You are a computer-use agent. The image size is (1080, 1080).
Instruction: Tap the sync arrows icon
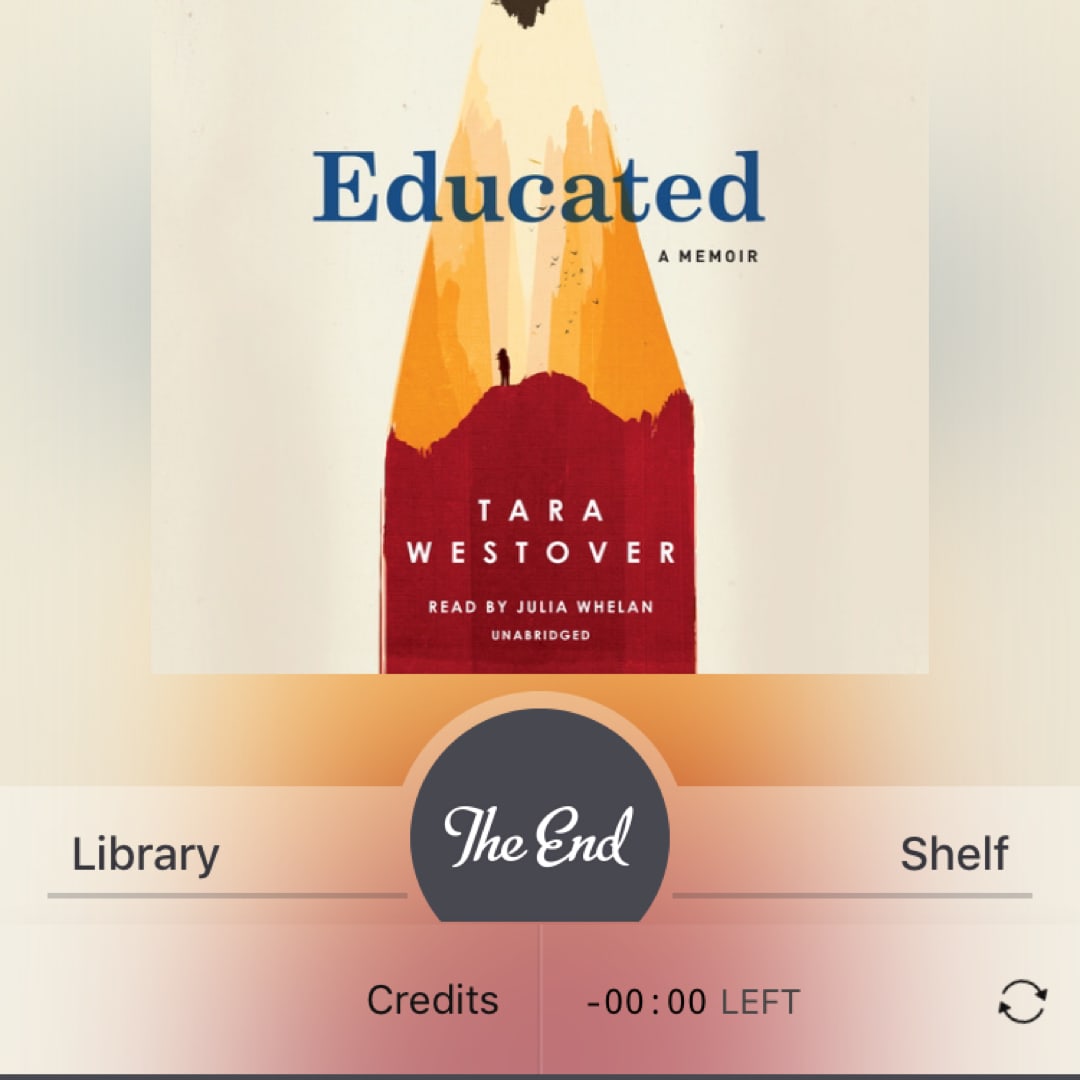coord(1022,1001)
